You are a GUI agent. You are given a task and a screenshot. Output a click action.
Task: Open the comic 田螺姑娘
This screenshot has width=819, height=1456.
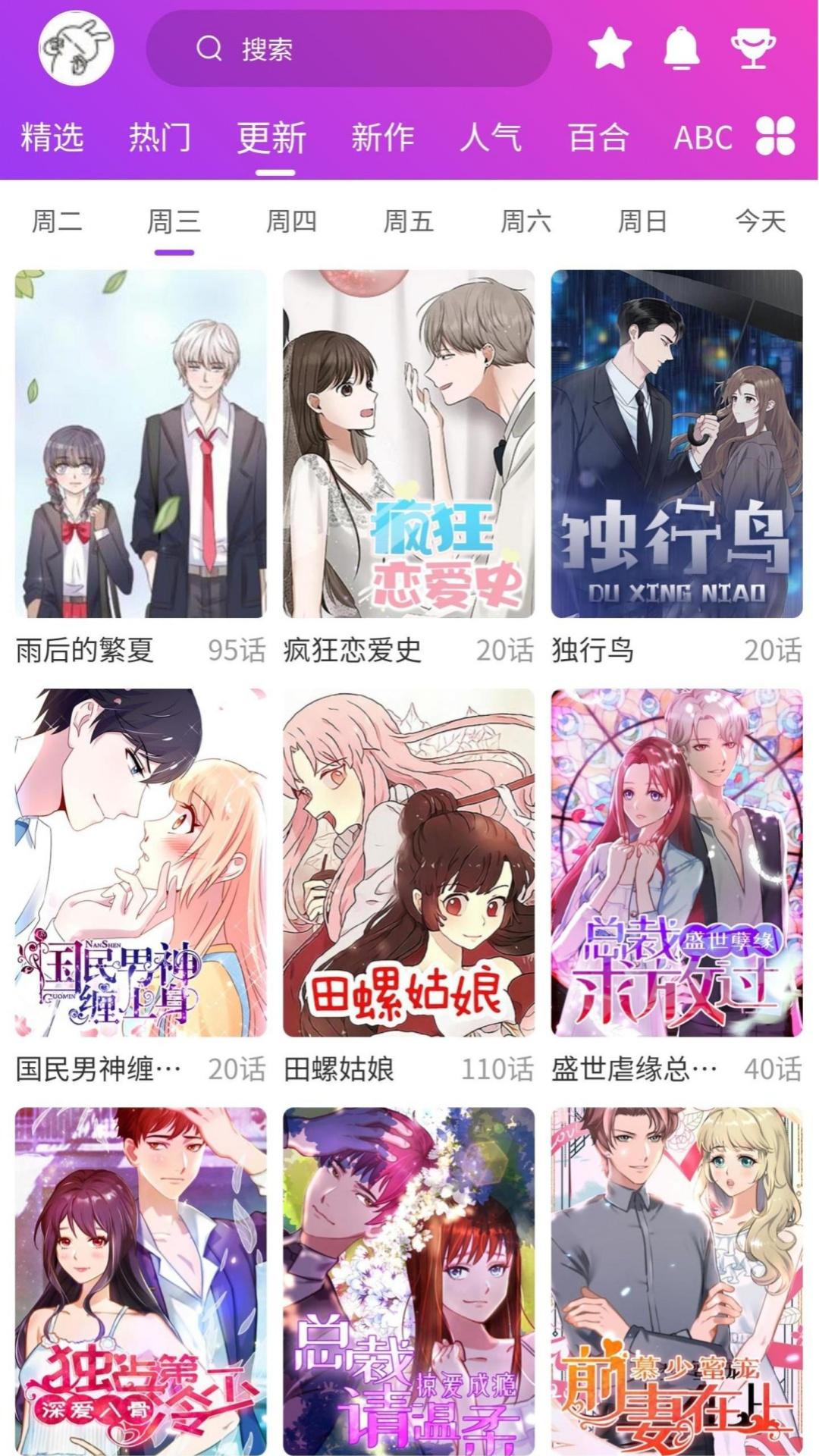[409, 862]
